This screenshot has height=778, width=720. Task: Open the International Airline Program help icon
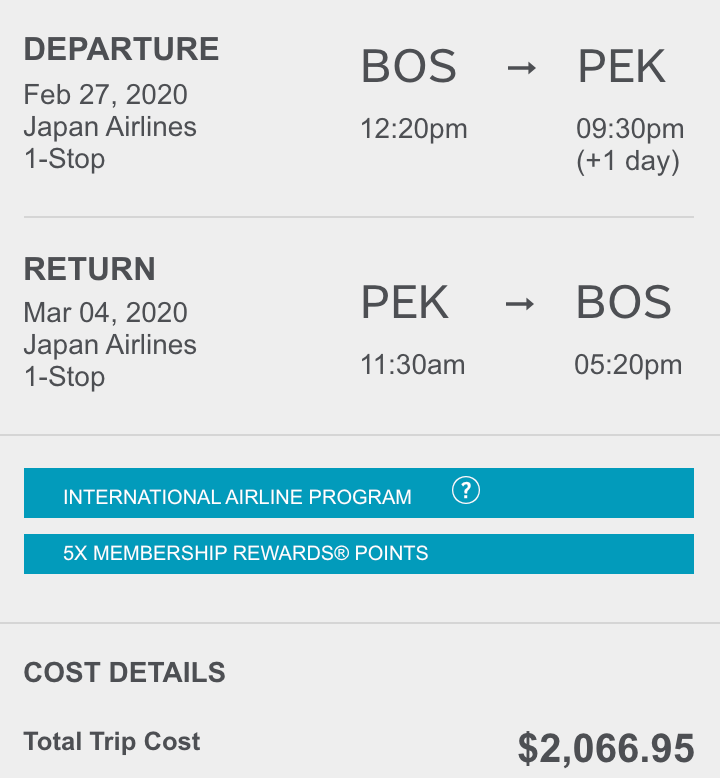[x=466, y=491]
